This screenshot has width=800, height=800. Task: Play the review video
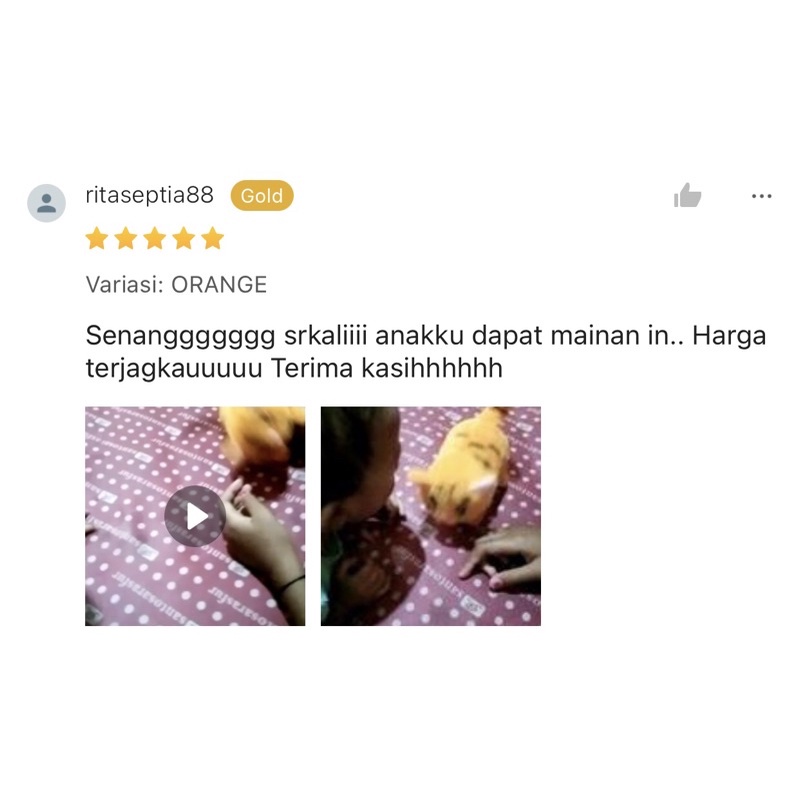tap(195, 516)
